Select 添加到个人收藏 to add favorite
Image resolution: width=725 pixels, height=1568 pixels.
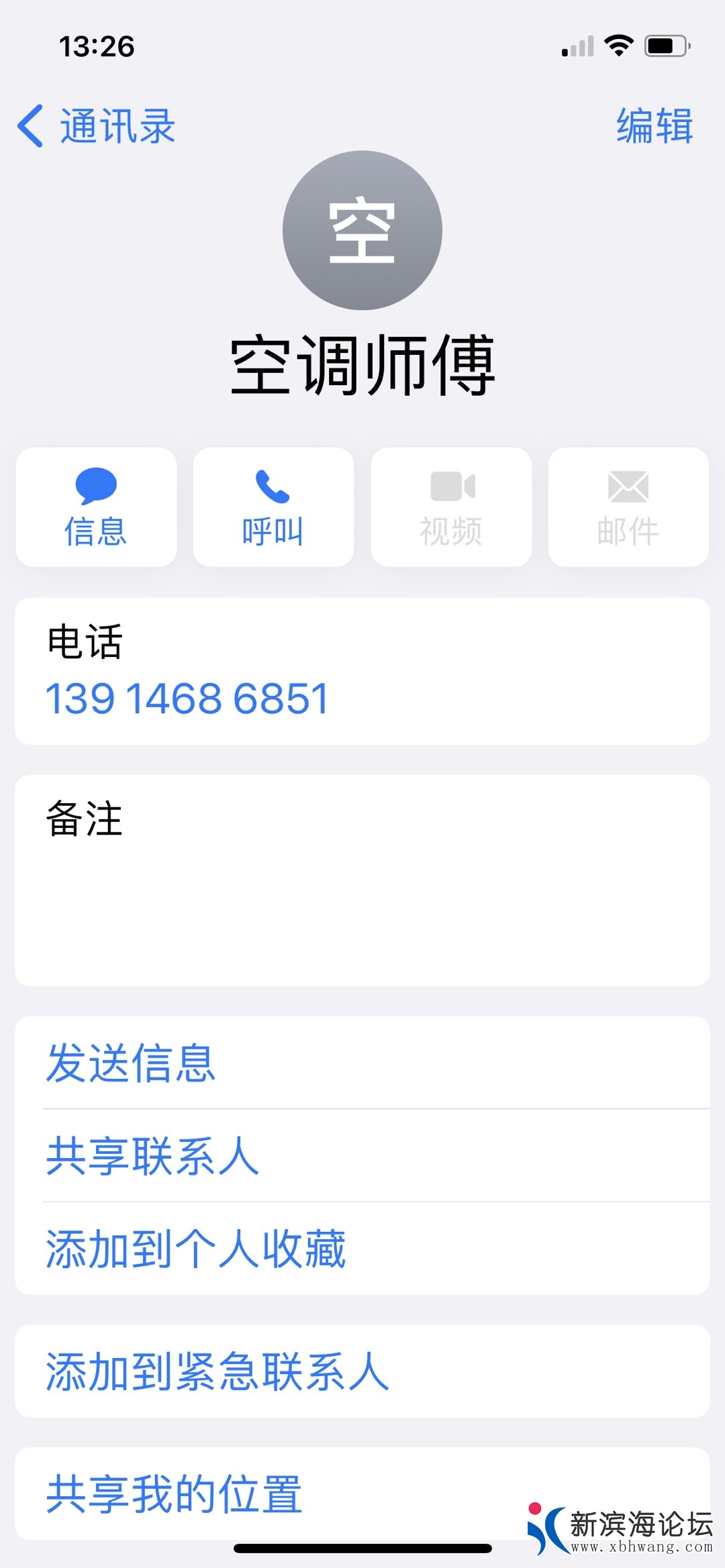195,1249
